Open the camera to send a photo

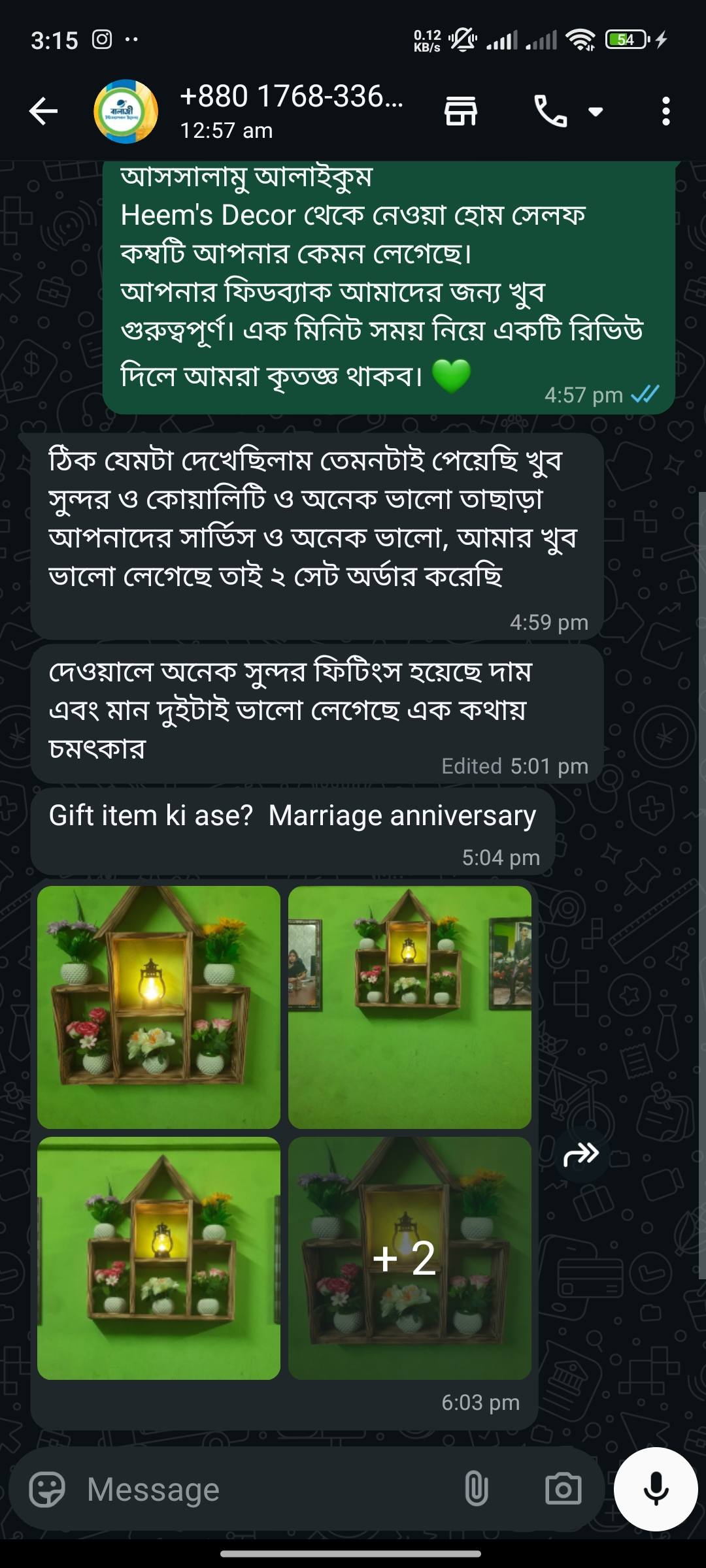tap(563, 1490)
